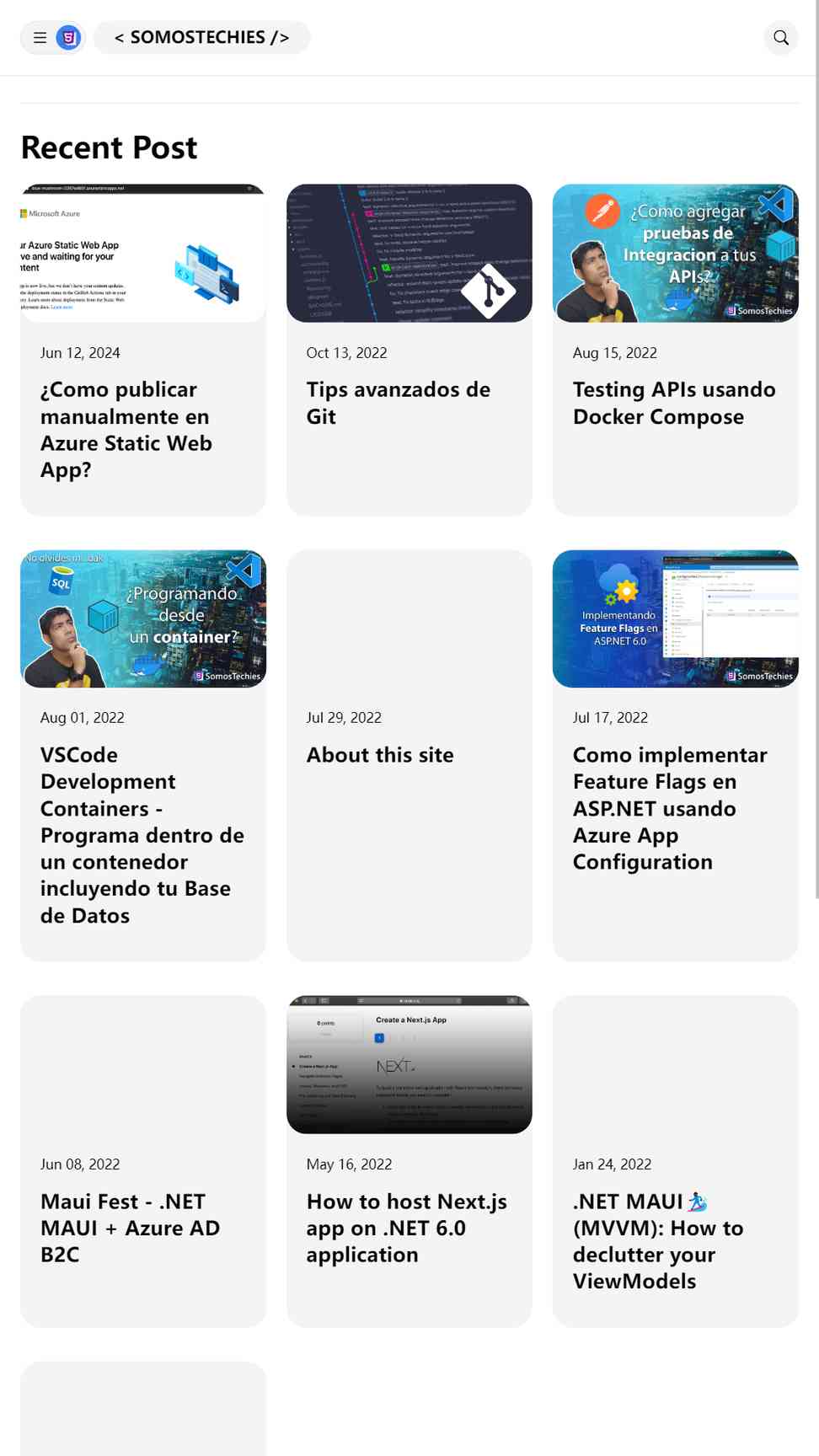
Task: Open the VSCode Development Containers post
Action: [143, 755]
